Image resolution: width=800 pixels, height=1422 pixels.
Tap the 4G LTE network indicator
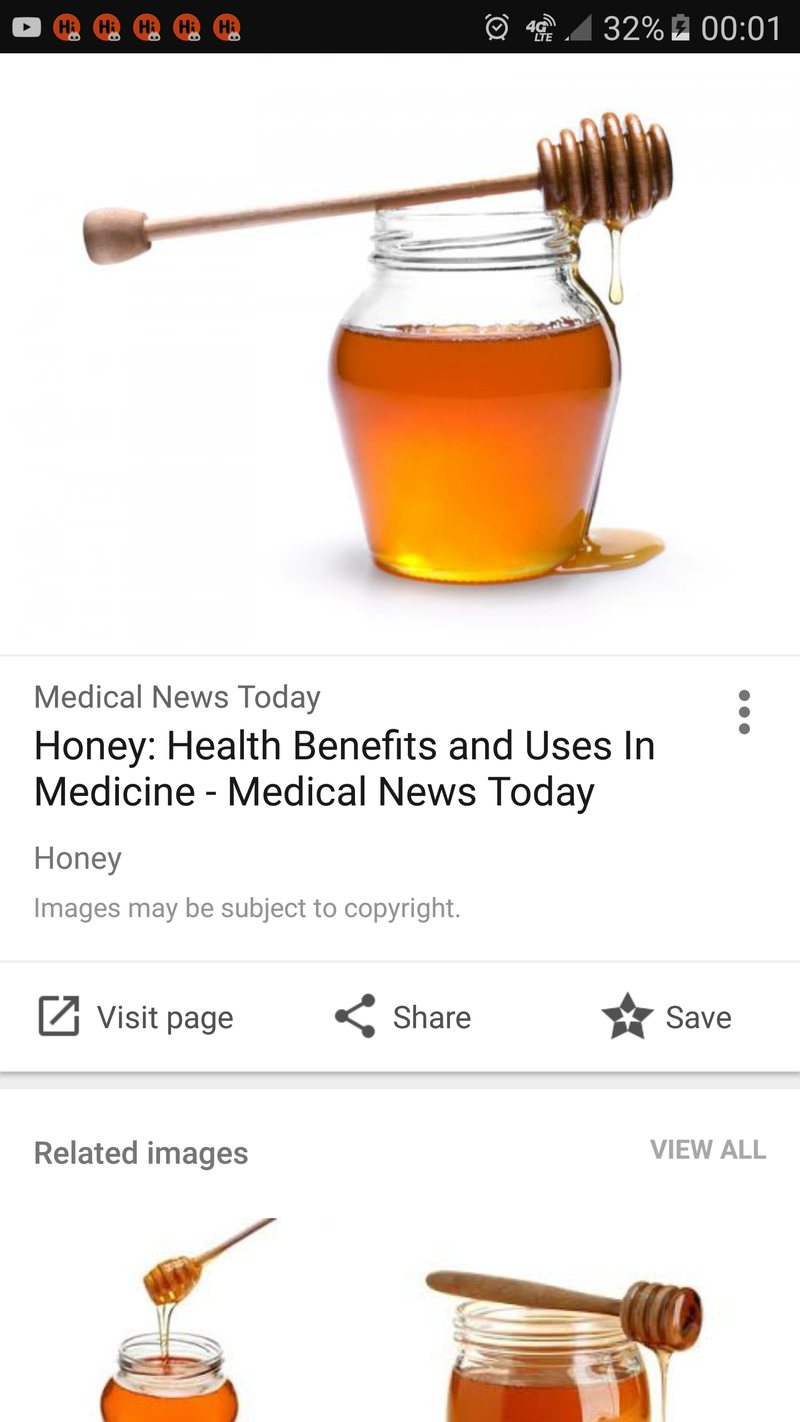tap(540, 27)
